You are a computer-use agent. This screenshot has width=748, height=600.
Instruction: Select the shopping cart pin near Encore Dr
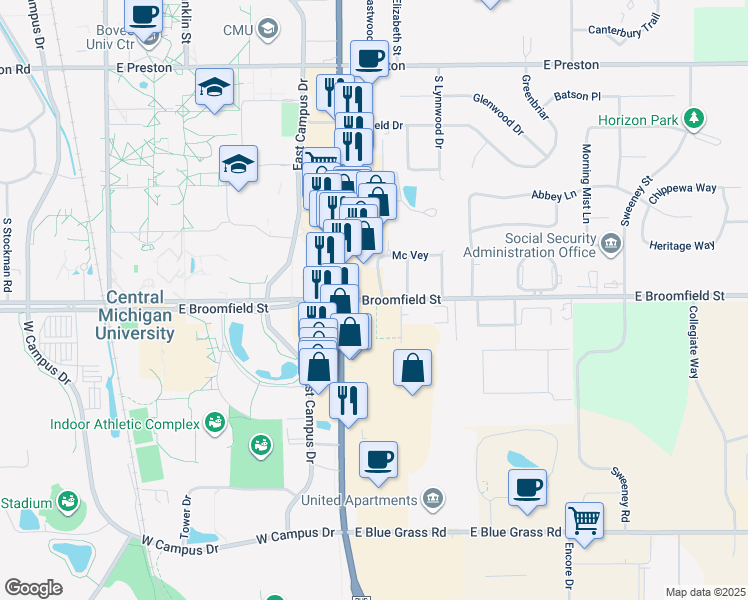pos(584,520)
